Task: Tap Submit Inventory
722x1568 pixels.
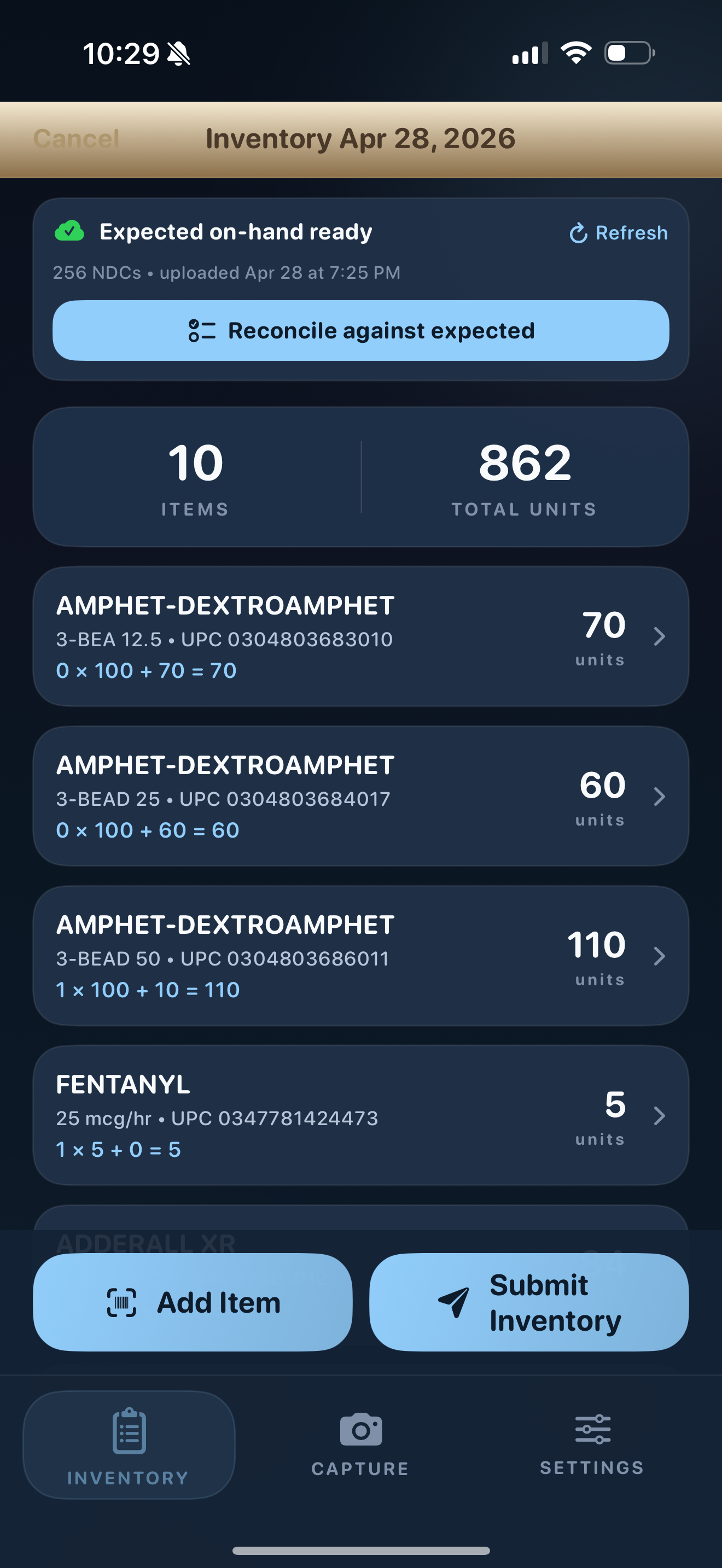Action: (528, 1302)
